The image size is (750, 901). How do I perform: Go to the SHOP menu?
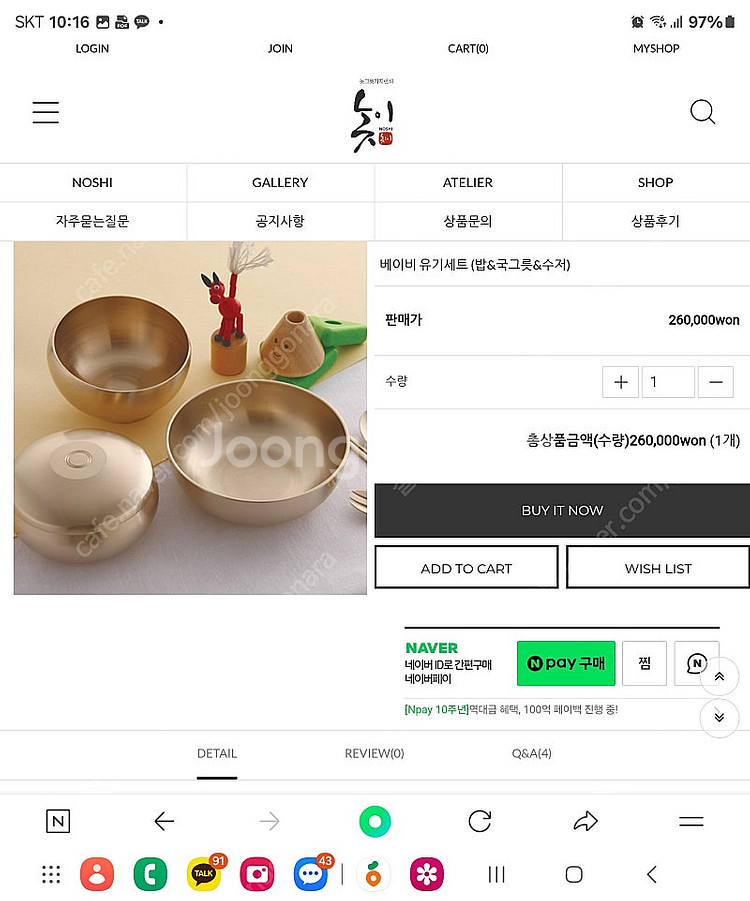[656, 182]
